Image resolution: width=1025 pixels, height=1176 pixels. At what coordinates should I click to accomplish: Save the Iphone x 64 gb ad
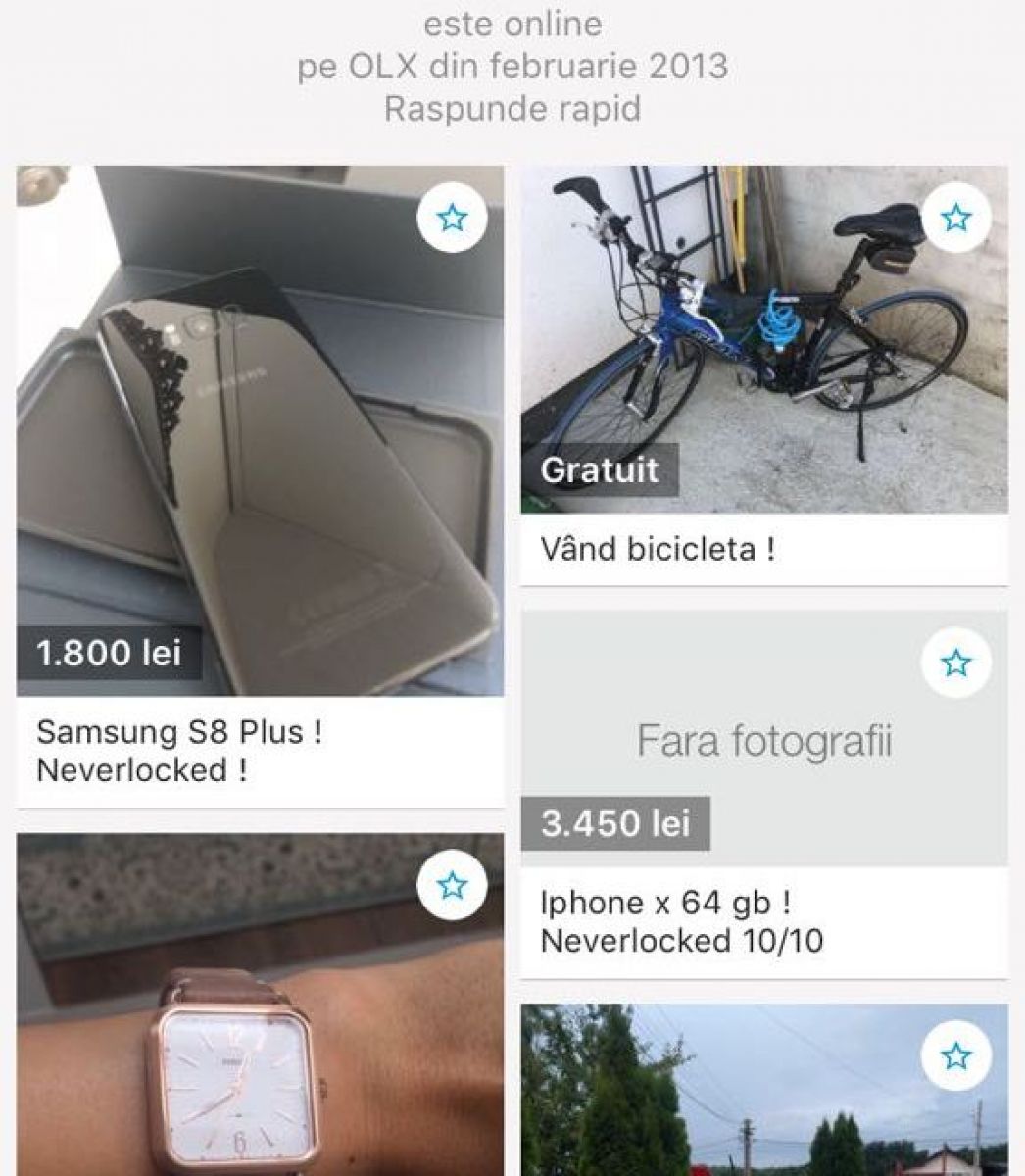(956, 663)
